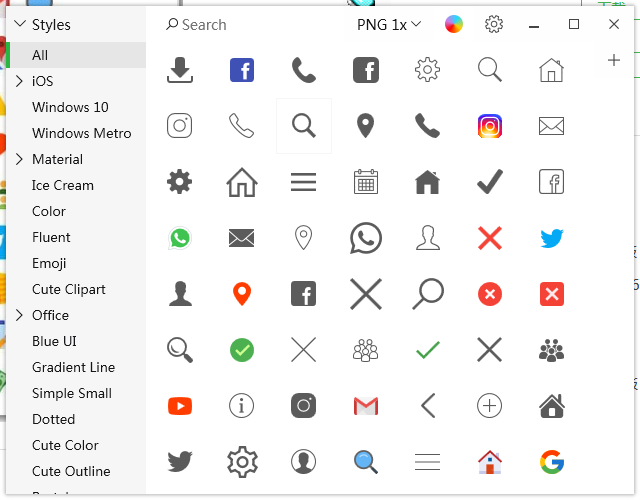Collapse the Styles section
Image resolution: width=640 pixels, height=500 pixels.
[19, 25]
